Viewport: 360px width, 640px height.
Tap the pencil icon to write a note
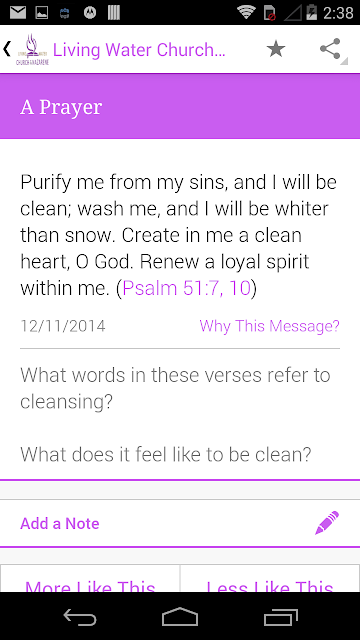(x=327, y=523)
